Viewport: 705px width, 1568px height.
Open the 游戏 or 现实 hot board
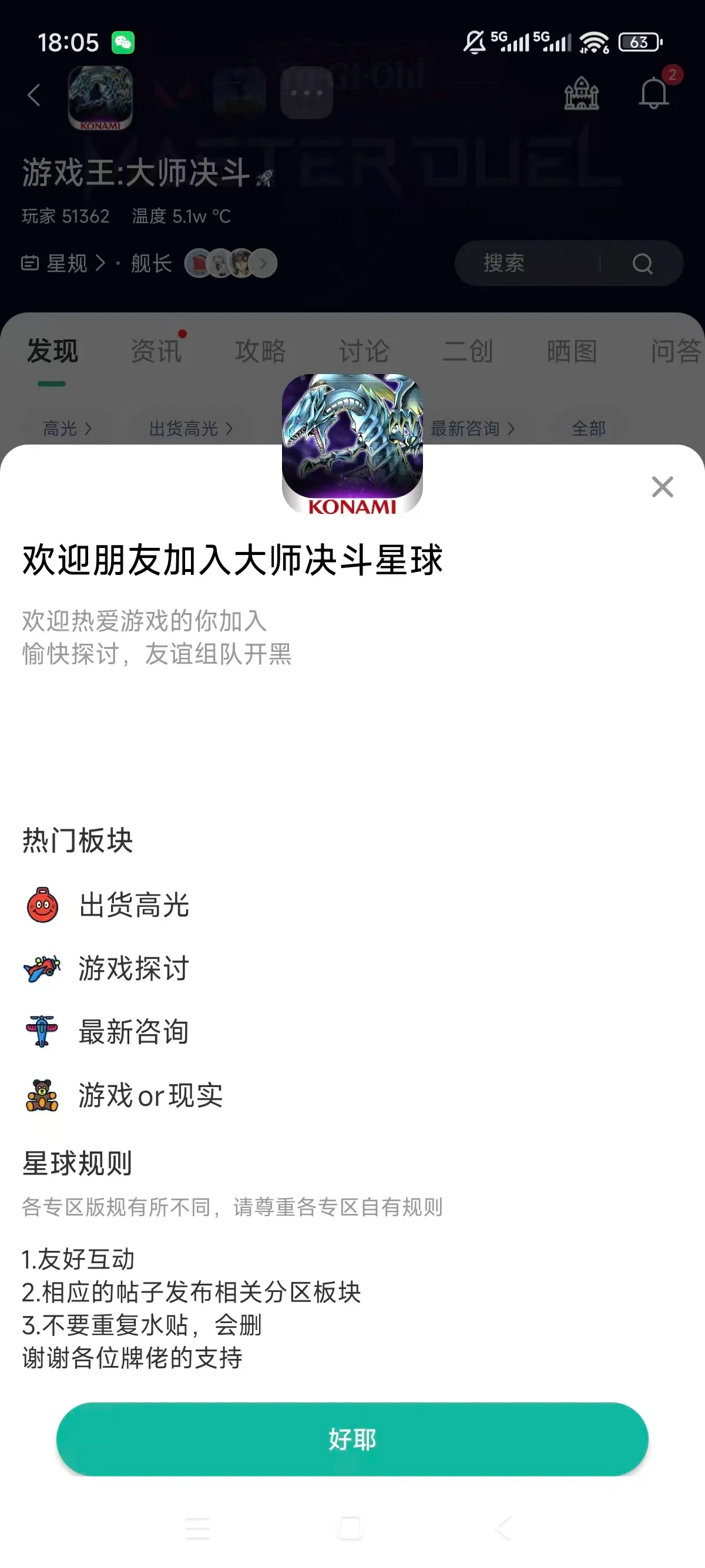pyautogui.click(x=150, y=1096)
